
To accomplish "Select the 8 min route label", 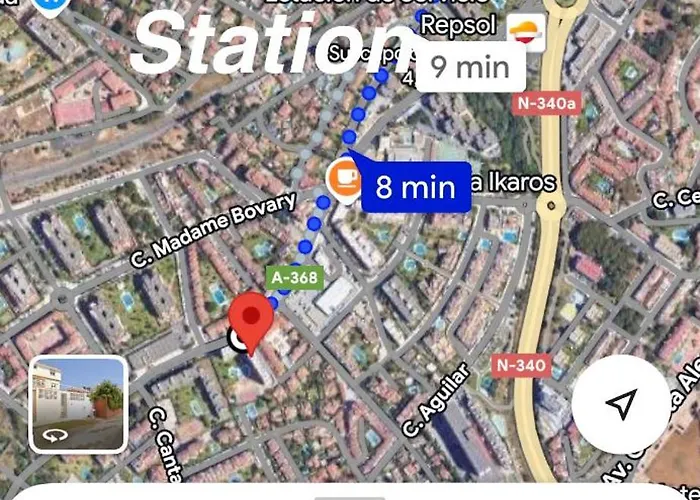I will (x=415, y=186).
